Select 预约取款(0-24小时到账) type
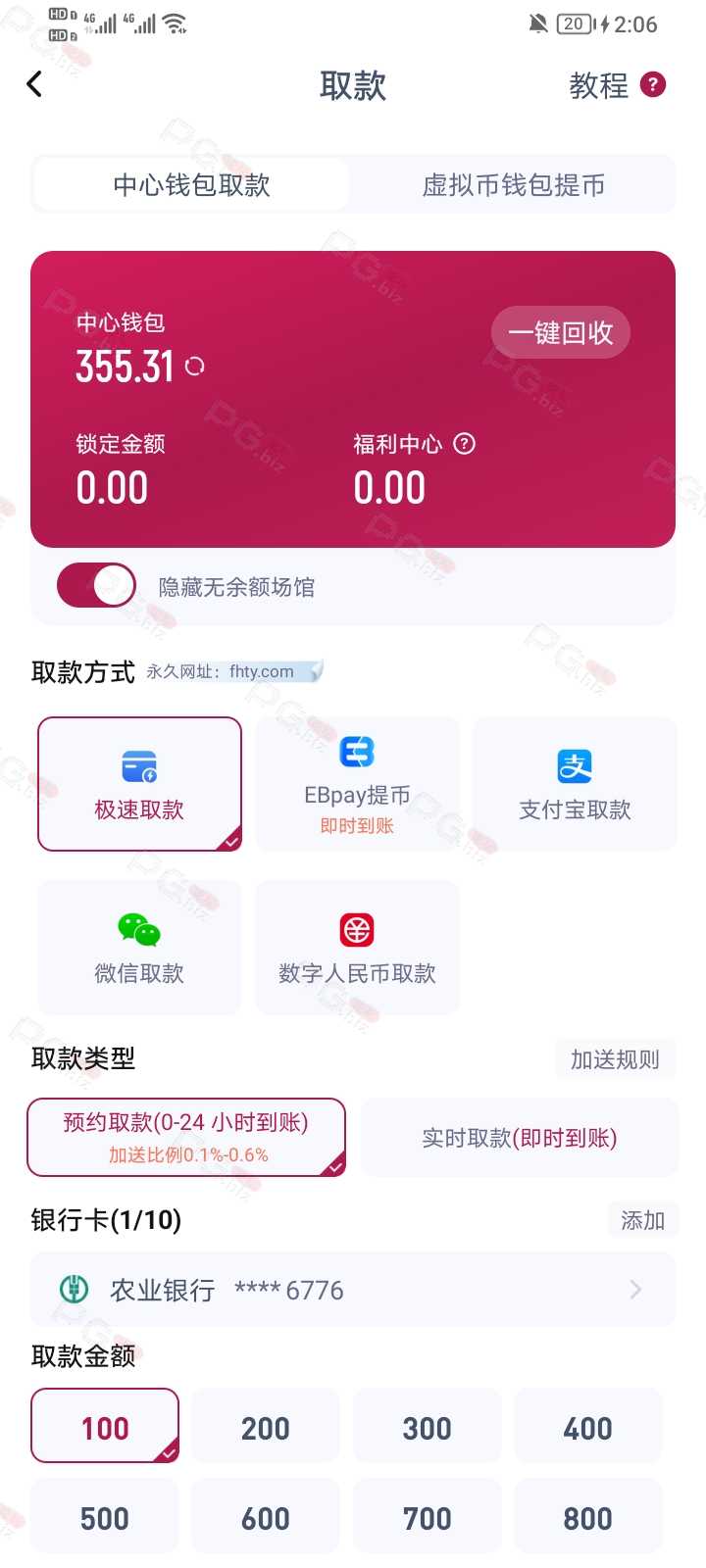This screenshot has width=706, height=1568. pyautogui.click(x=186, y=1137)
